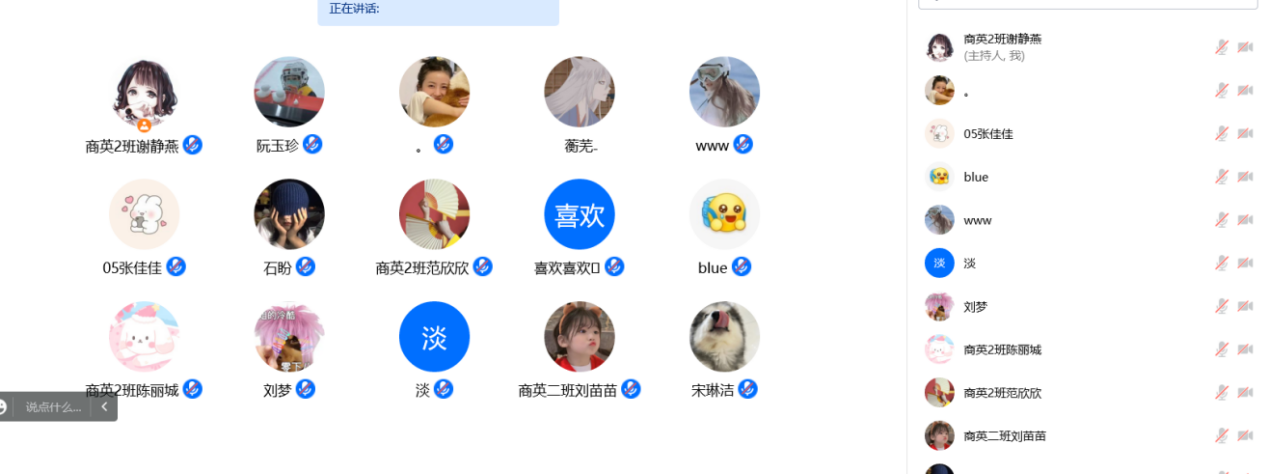
Task: Toggle microphone icon for 淡 in list
Action: (x=1221, y=263)
